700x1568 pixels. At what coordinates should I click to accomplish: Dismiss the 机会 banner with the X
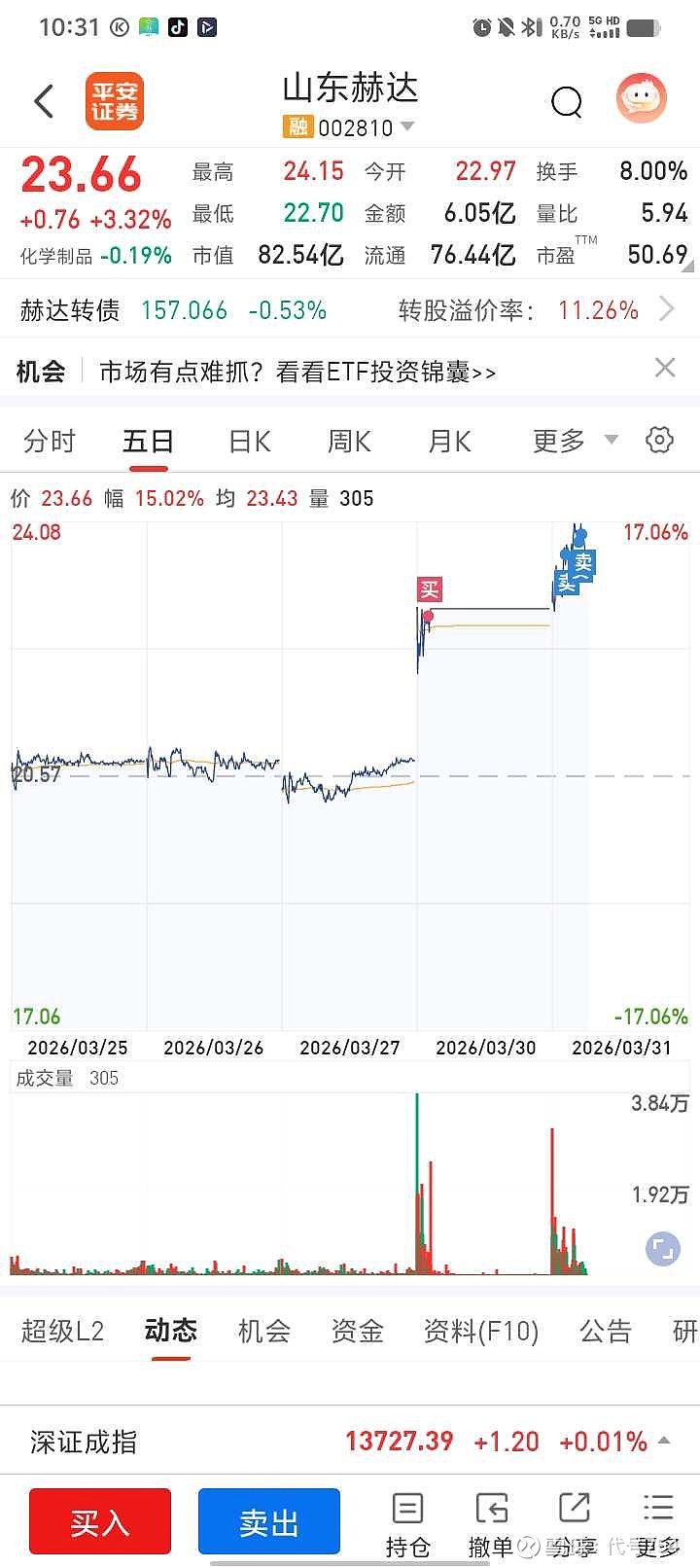point(665,368)
